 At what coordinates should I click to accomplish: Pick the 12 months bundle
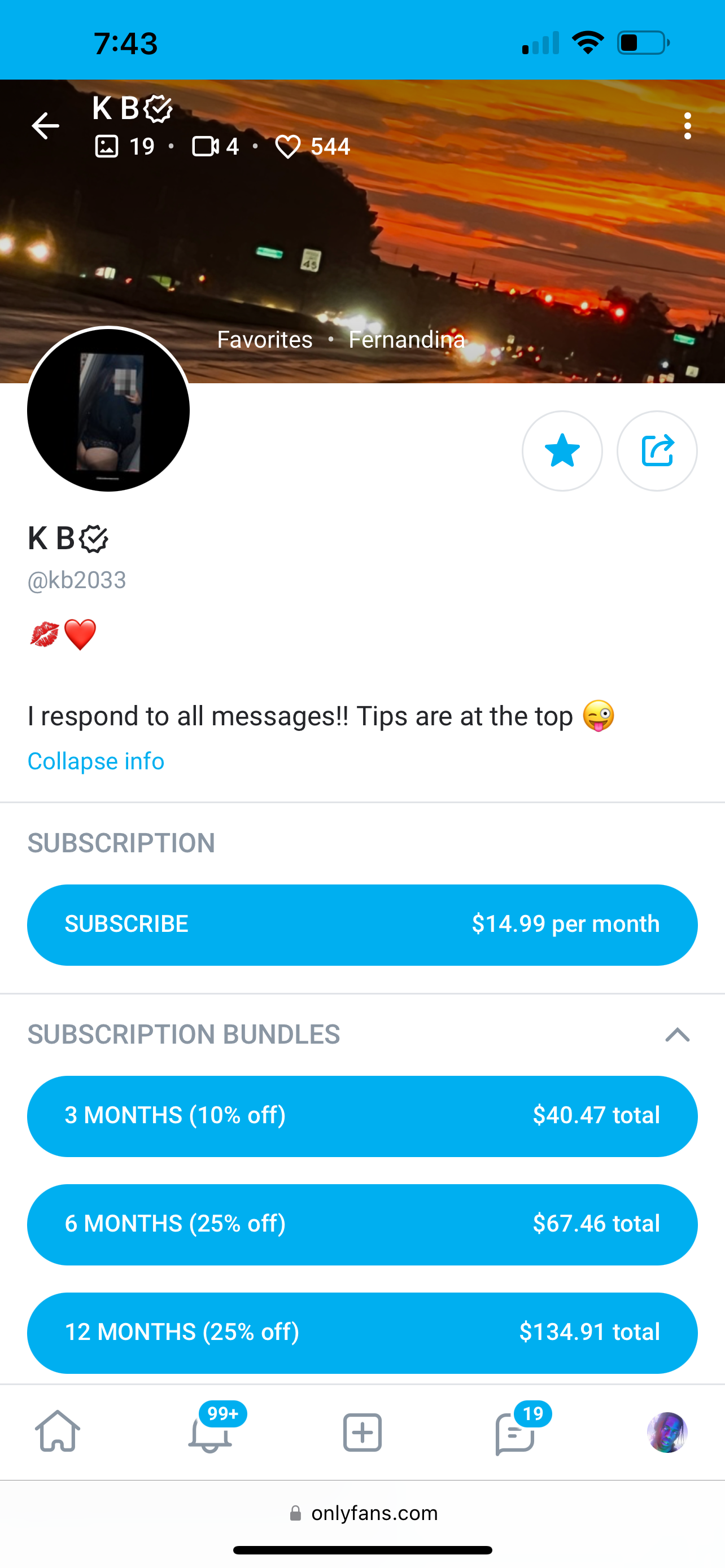pyautogui.click(x=362, y=1333)
